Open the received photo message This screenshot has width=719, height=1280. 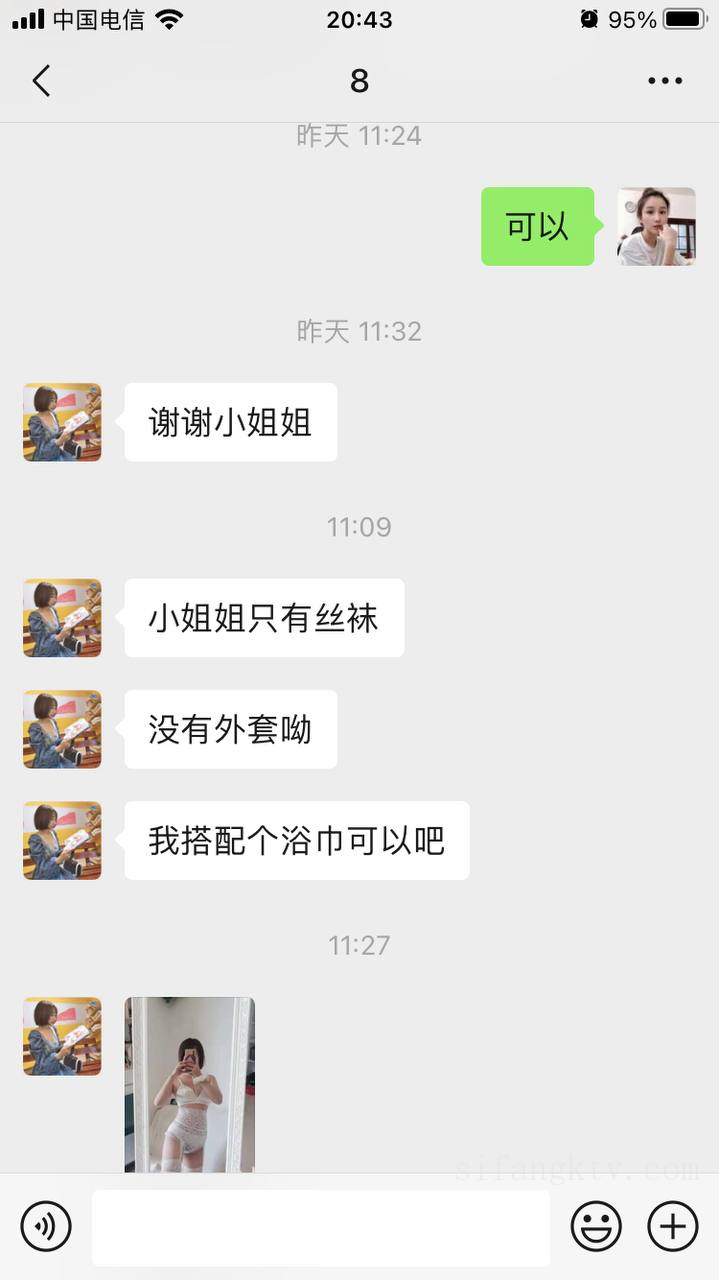pos(189,1084)
